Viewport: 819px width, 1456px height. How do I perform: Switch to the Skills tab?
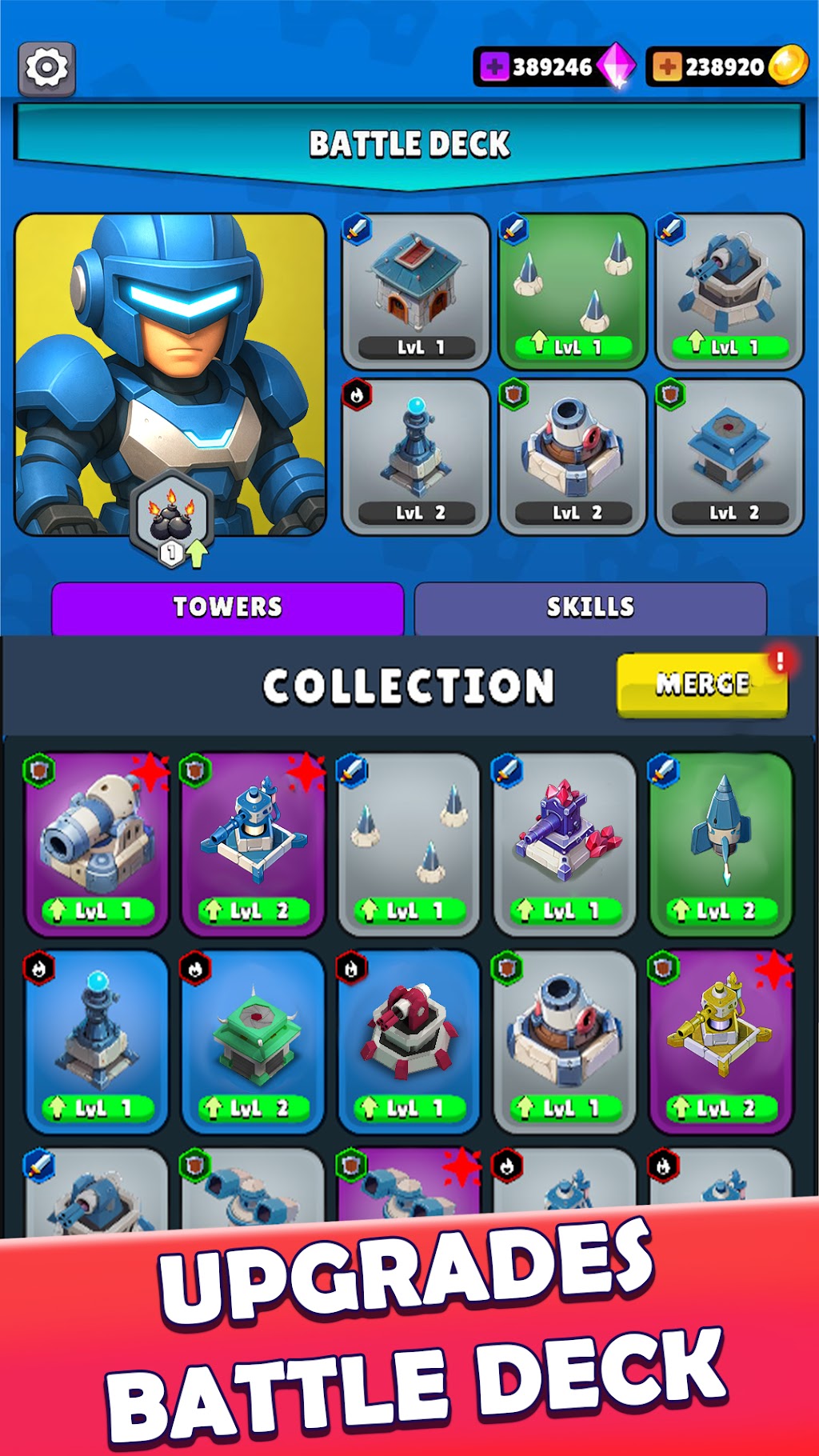point(590,608)
